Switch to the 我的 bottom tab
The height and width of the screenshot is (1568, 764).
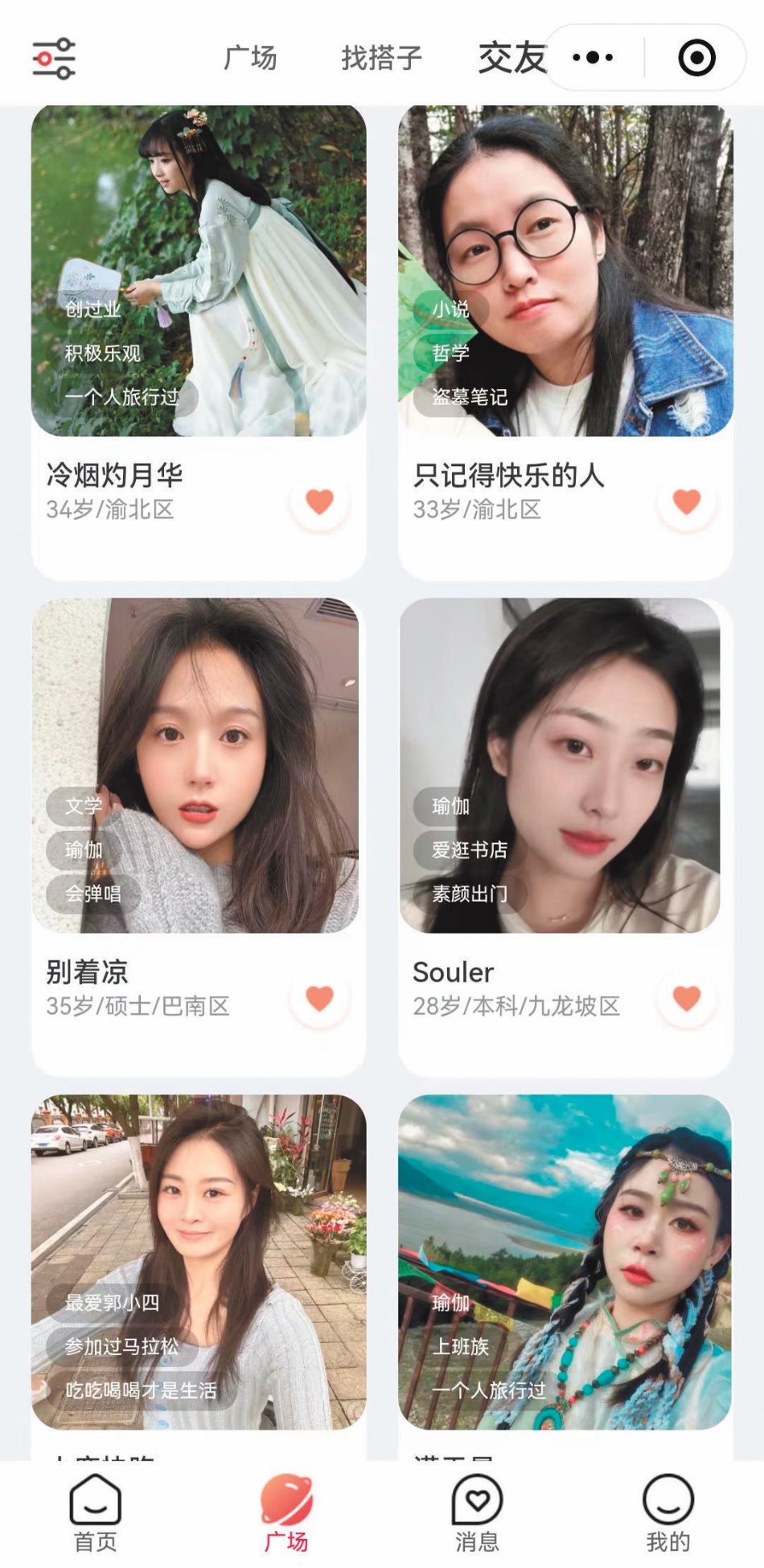tap(668, 1513)
